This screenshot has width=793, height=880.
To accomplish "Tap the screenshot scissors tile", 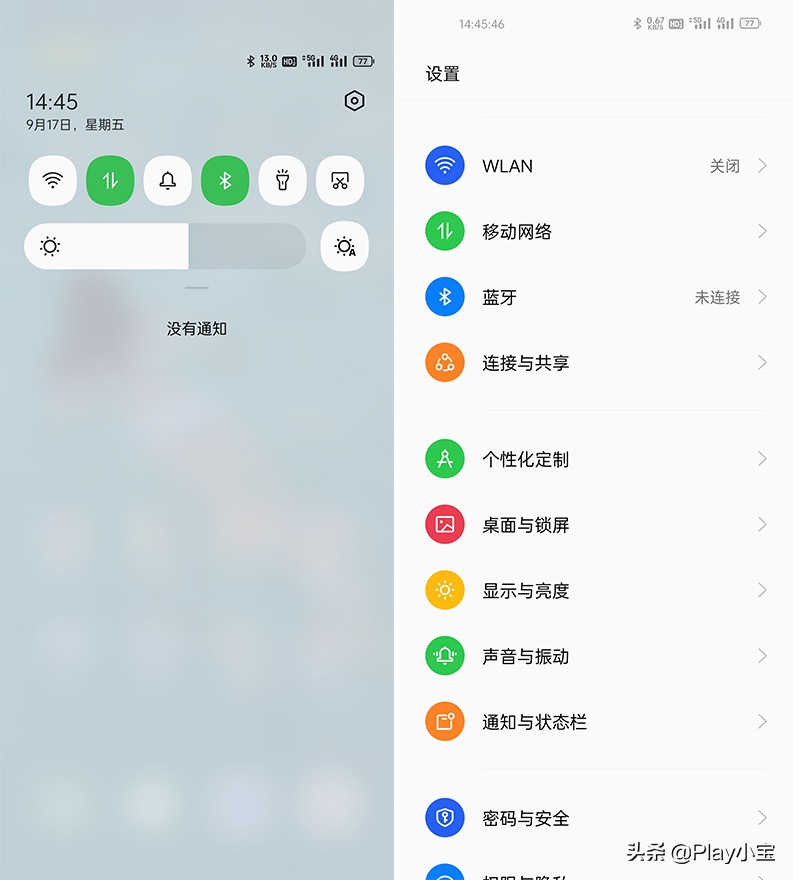I will point(340,180).
